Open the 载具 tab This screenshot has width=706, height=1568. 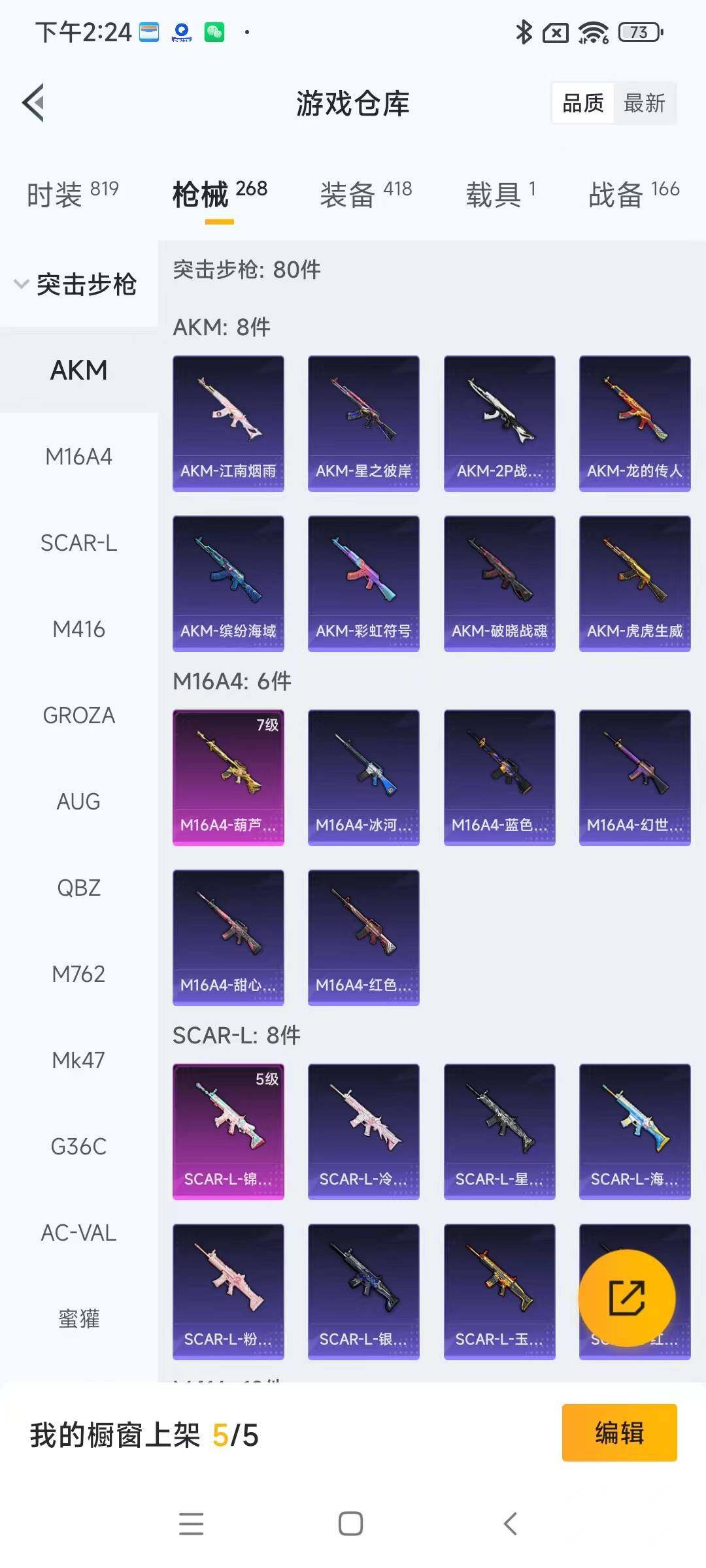pyautogui.click(x=500, y=194)
